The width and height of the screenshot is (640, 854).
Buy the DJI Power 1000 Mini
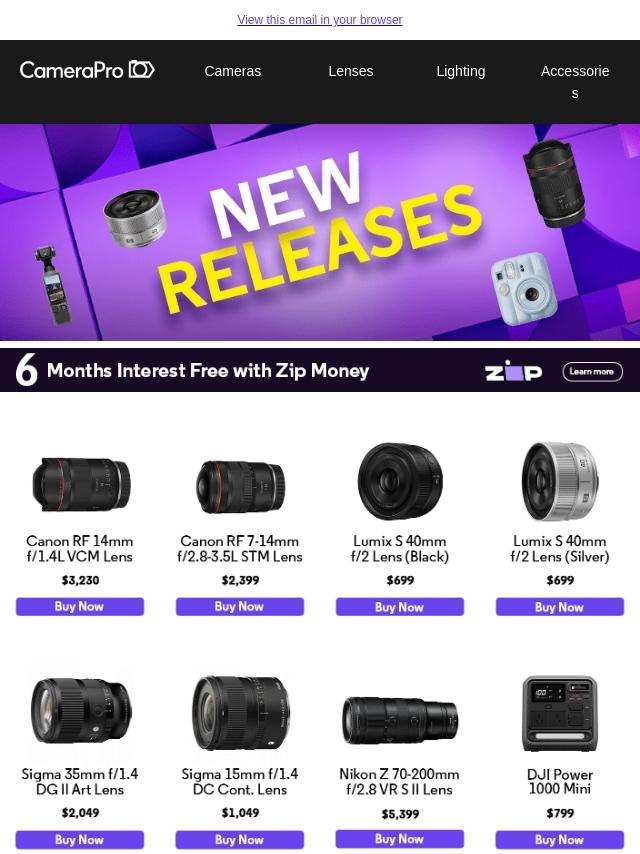click(x=560, y=839)
